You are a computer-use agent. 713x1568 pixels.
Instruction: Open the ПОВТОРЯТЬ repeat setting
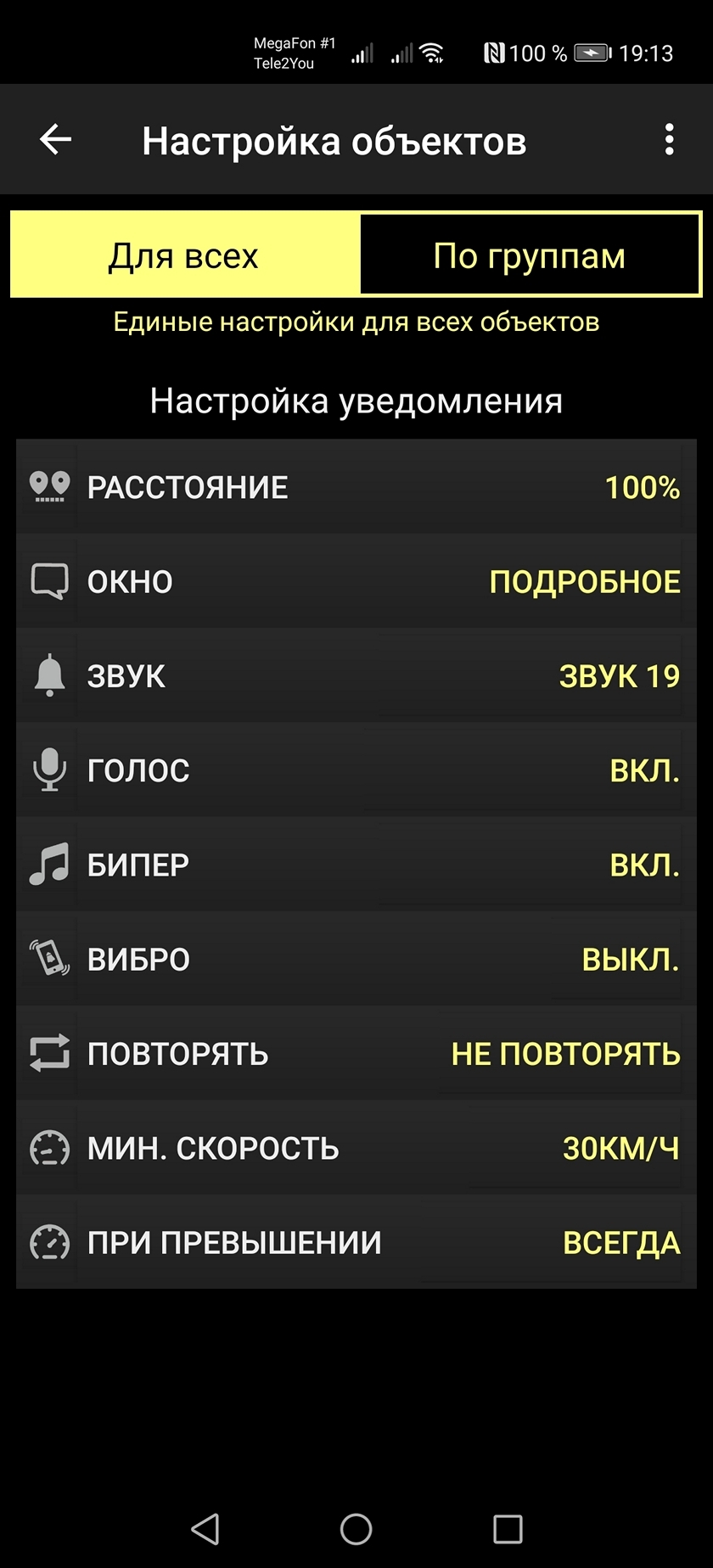point(356,1054)
